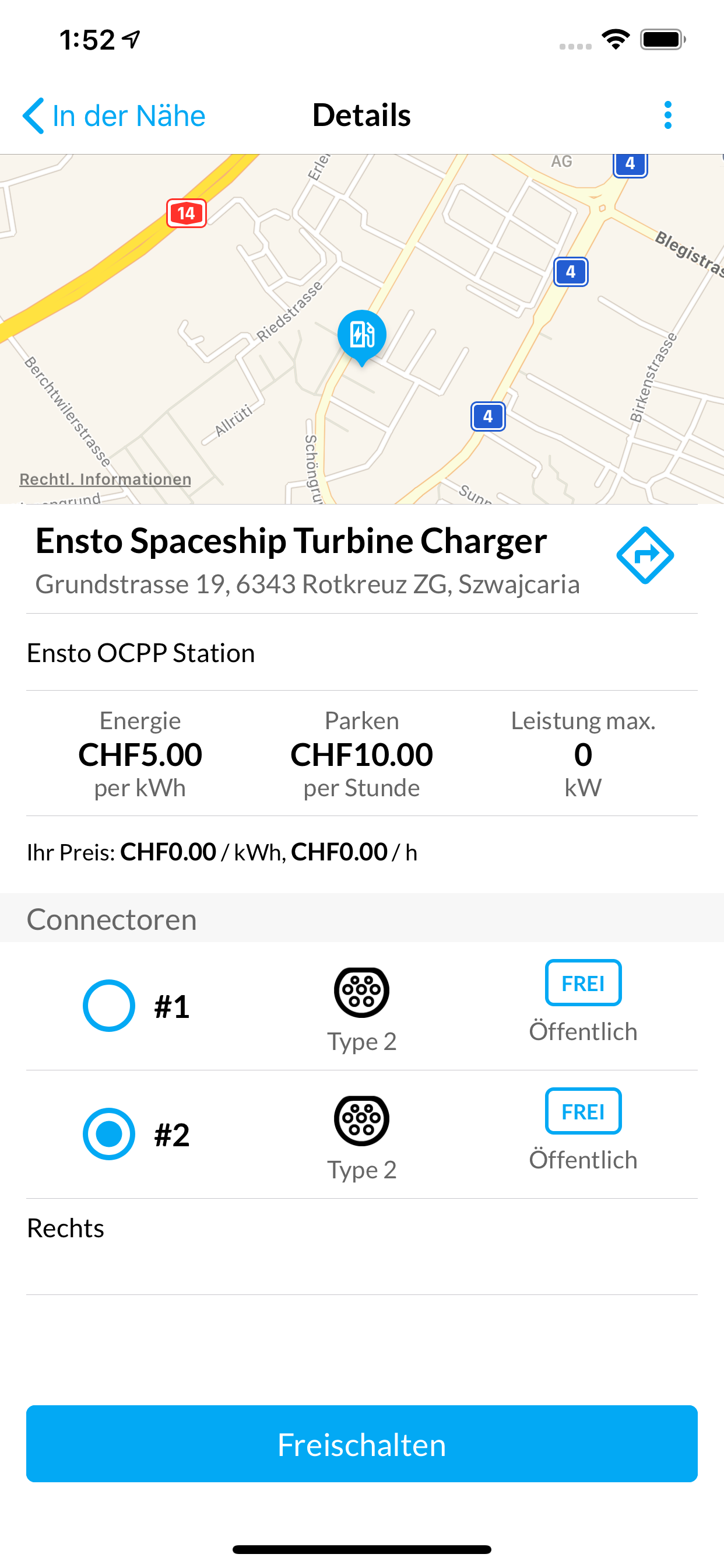Select connector #1 radio button
The width and height of the screenshot is (724, 1568).
coord(109,1006)
